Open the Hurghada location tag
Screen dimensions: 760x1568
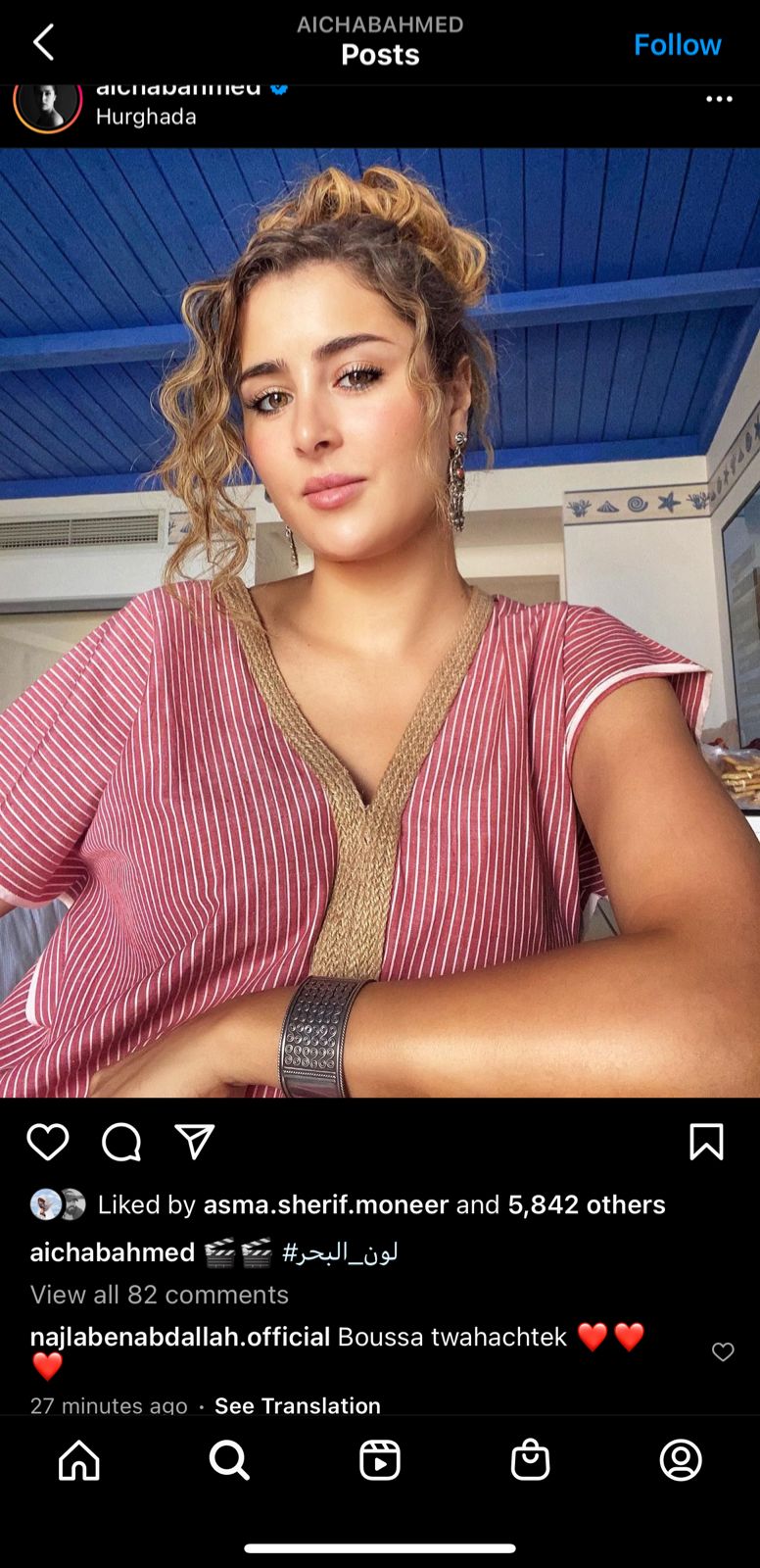(146, 117)
